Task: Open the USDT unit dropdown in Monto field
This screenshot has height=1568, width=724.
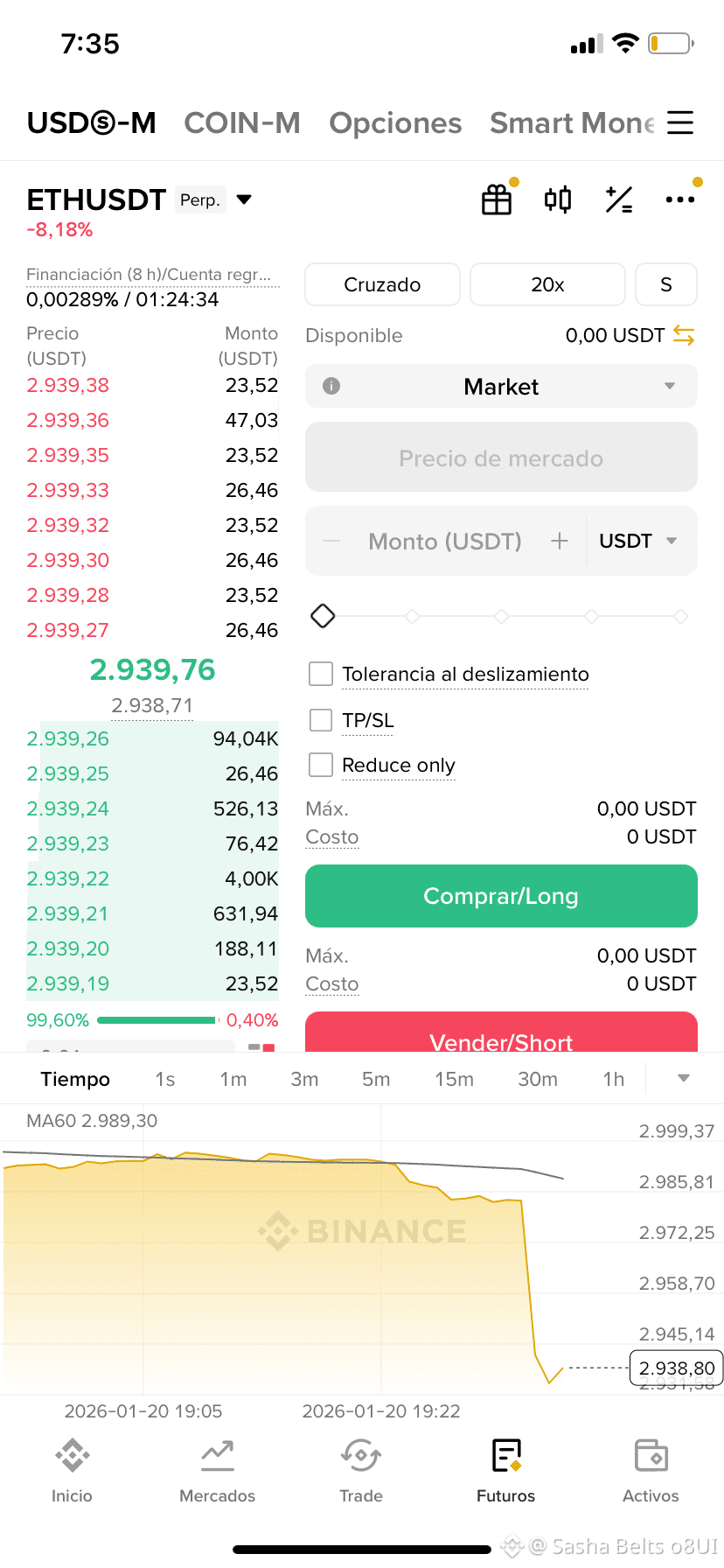Action: 641,541
